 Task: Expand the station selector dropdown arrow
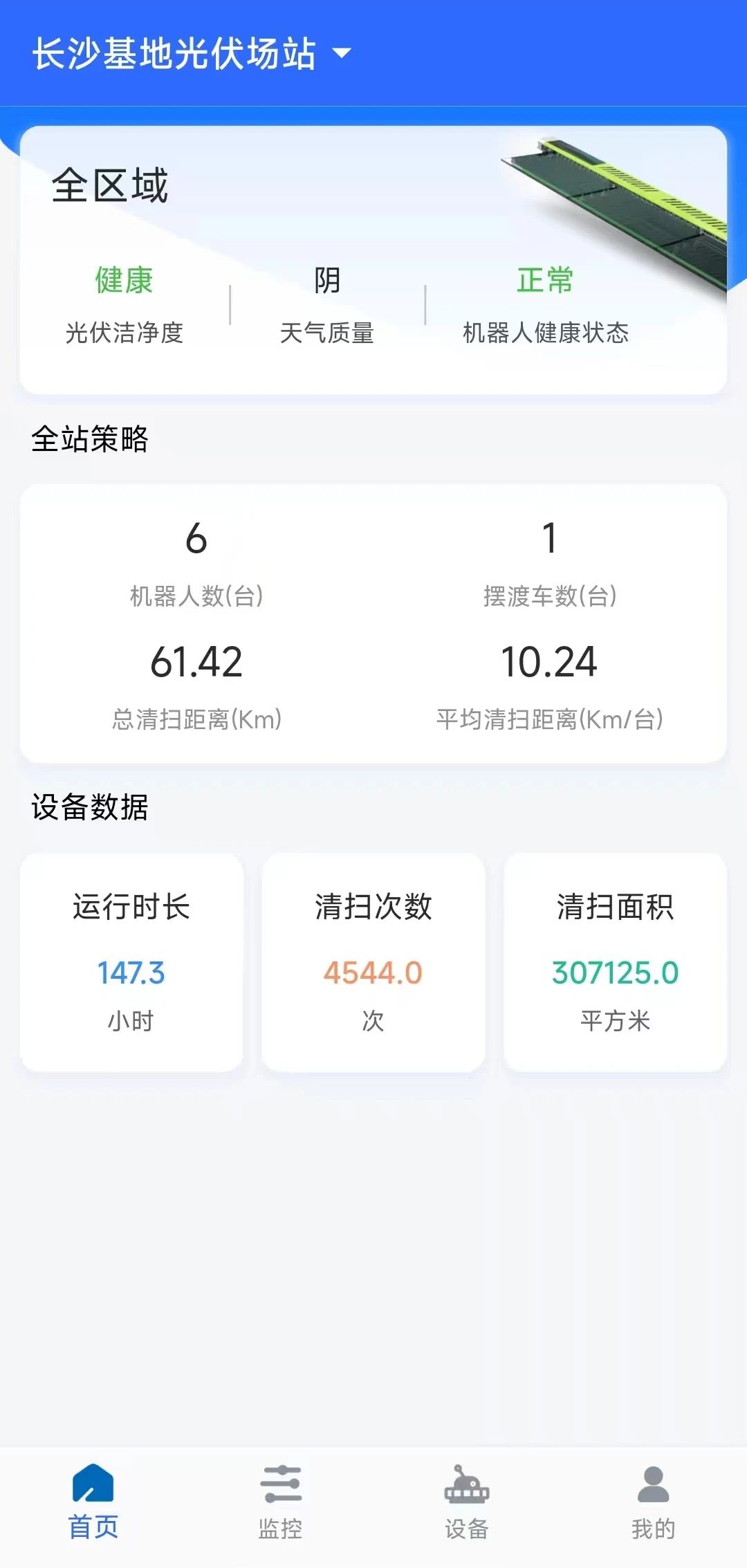[x=341, y=52]
